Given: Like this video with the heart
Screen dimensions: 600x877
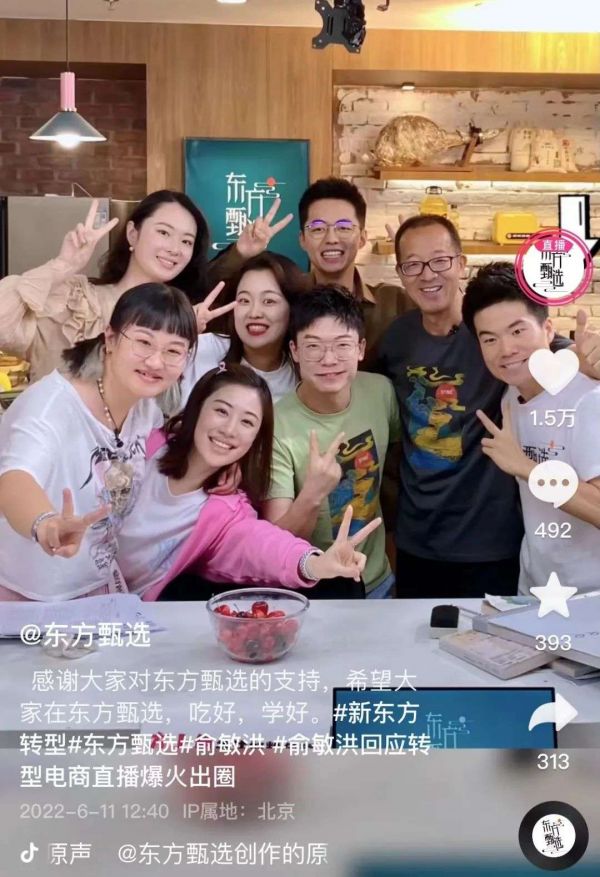Looking at the screenshot, I should pos(553,371).
